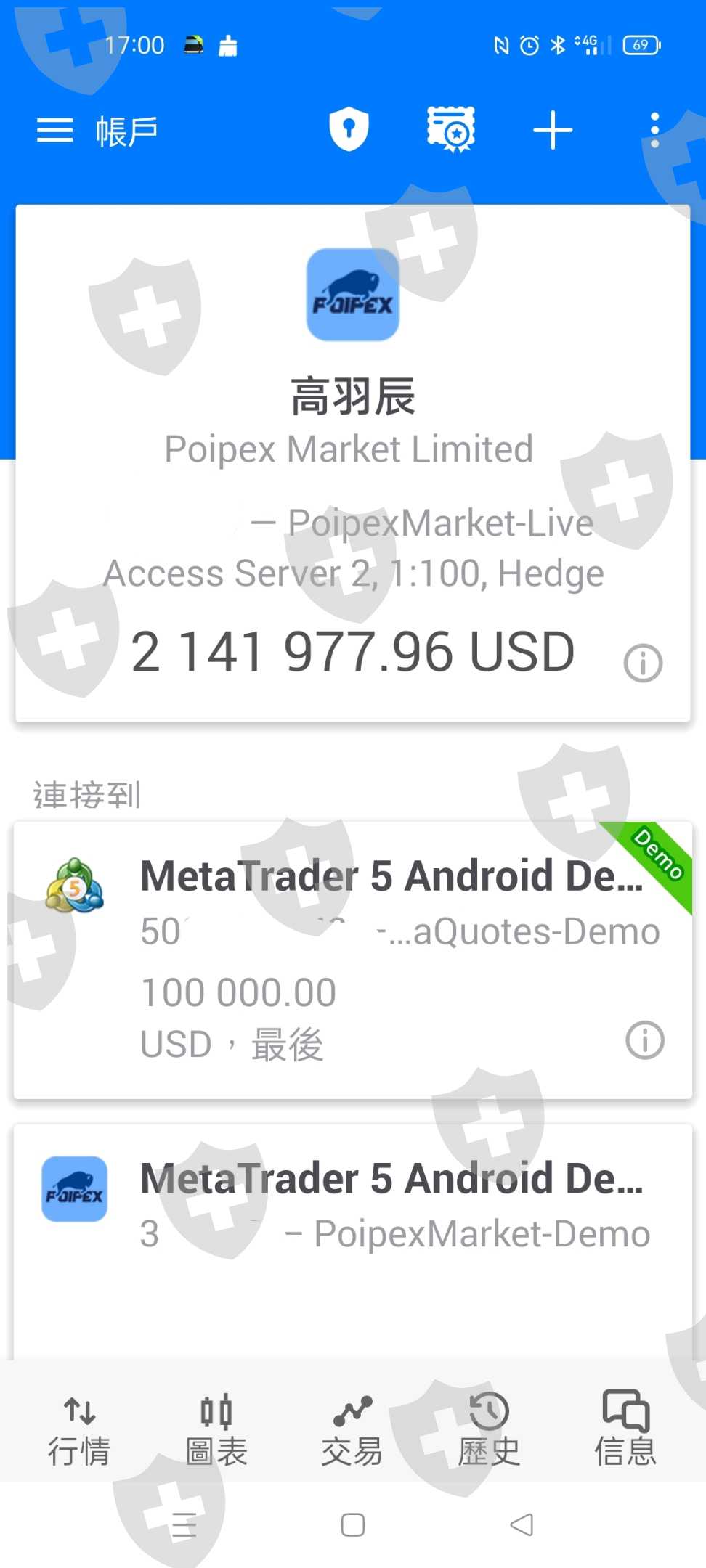Show info for the 100 000.00 USD demo account

[645, 1040]
